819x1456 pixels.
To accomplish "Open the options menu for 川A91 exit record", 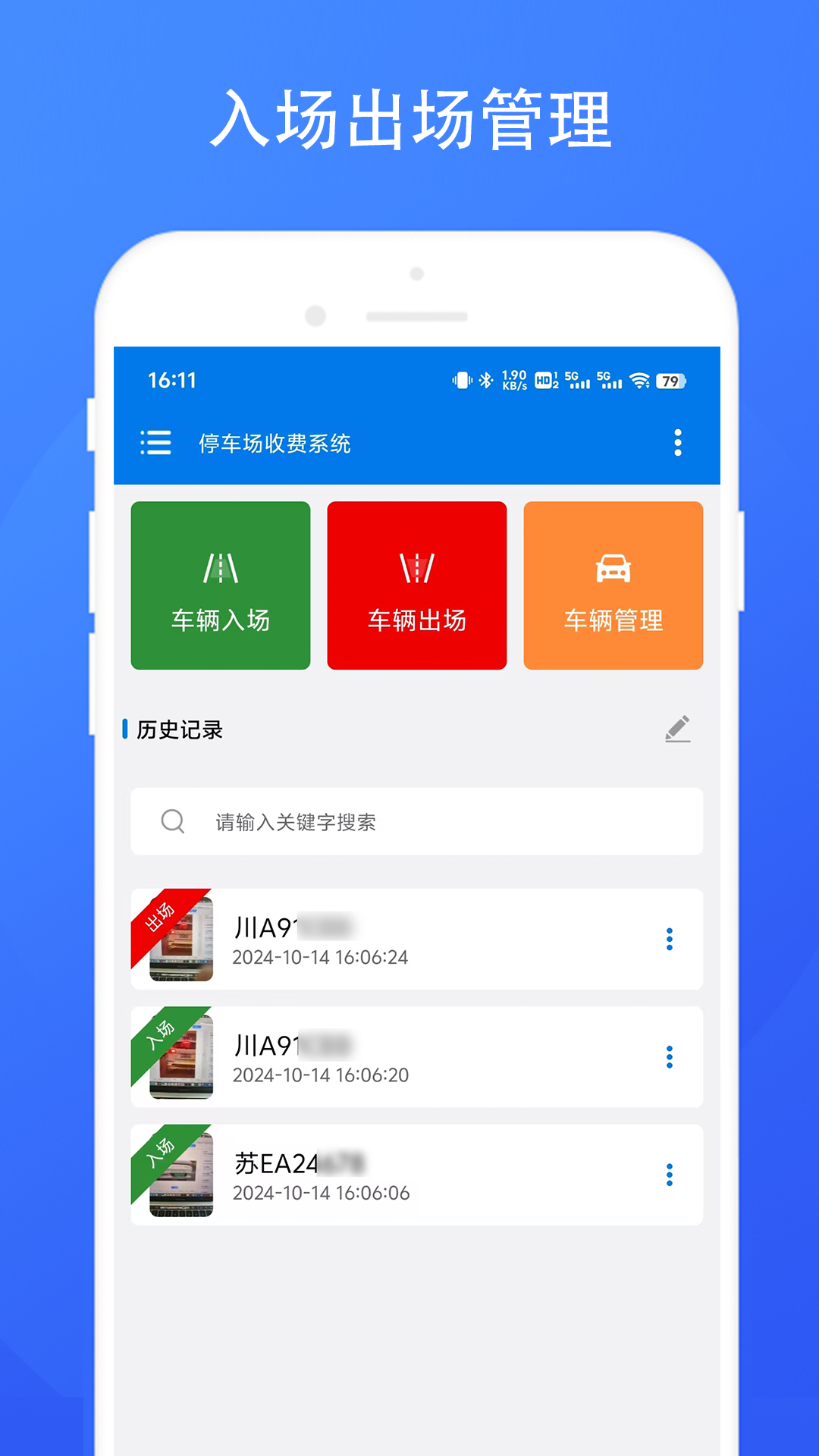I will [669, 940].
